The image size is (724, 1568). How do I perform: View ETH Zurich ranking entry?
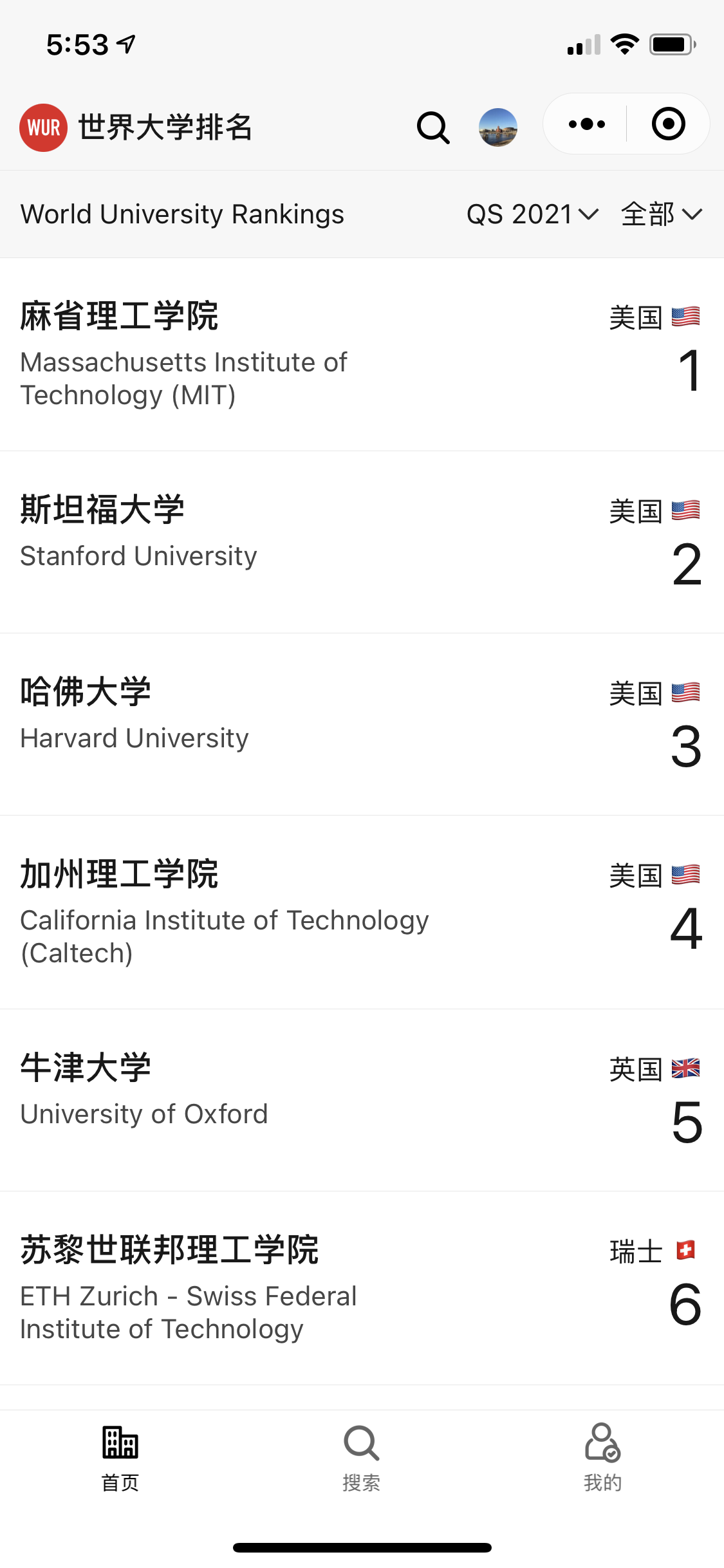coord(362,1289)
